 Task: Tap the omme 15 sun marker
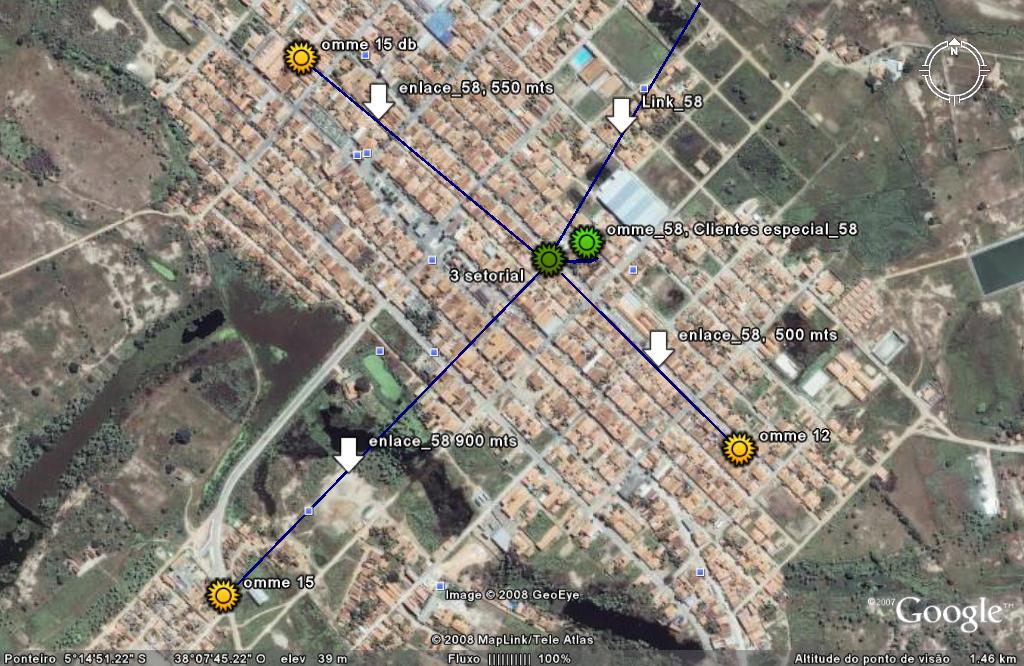coord(224,595)
